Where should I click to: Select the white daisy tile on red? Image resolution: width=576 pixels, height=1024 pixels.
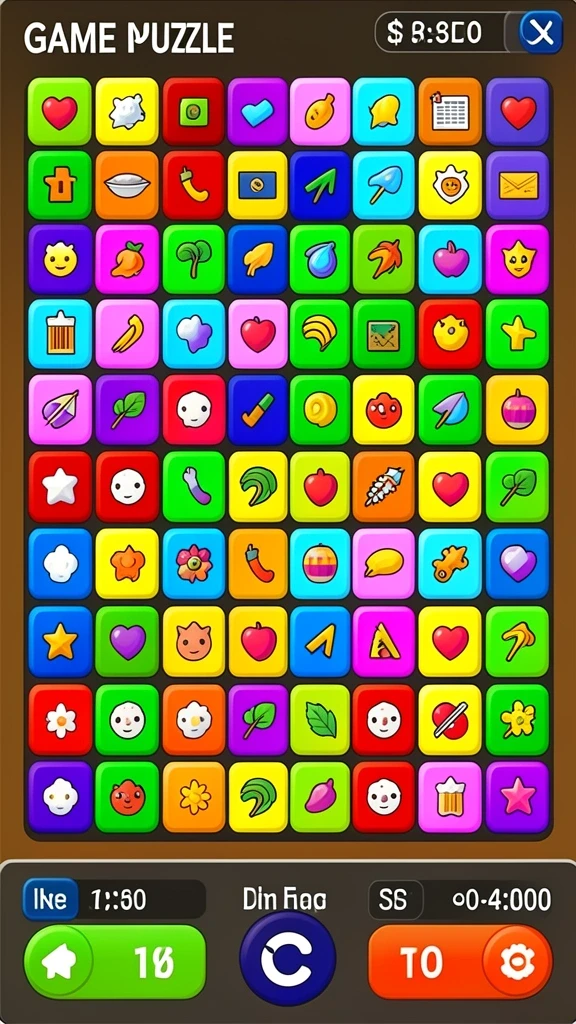(59, 720)
